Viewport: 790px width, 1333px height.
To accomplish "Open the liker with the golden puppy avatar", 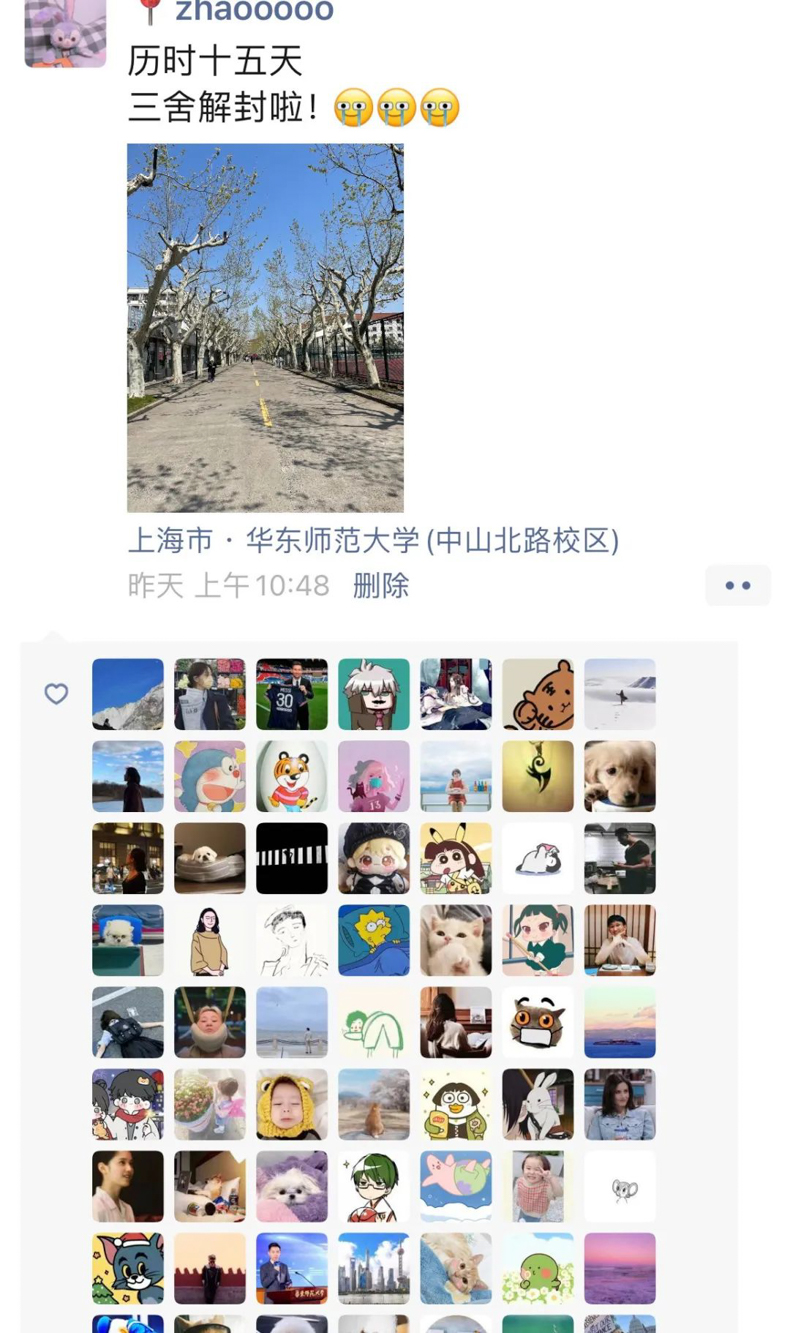I will click(x=619, y=776).
